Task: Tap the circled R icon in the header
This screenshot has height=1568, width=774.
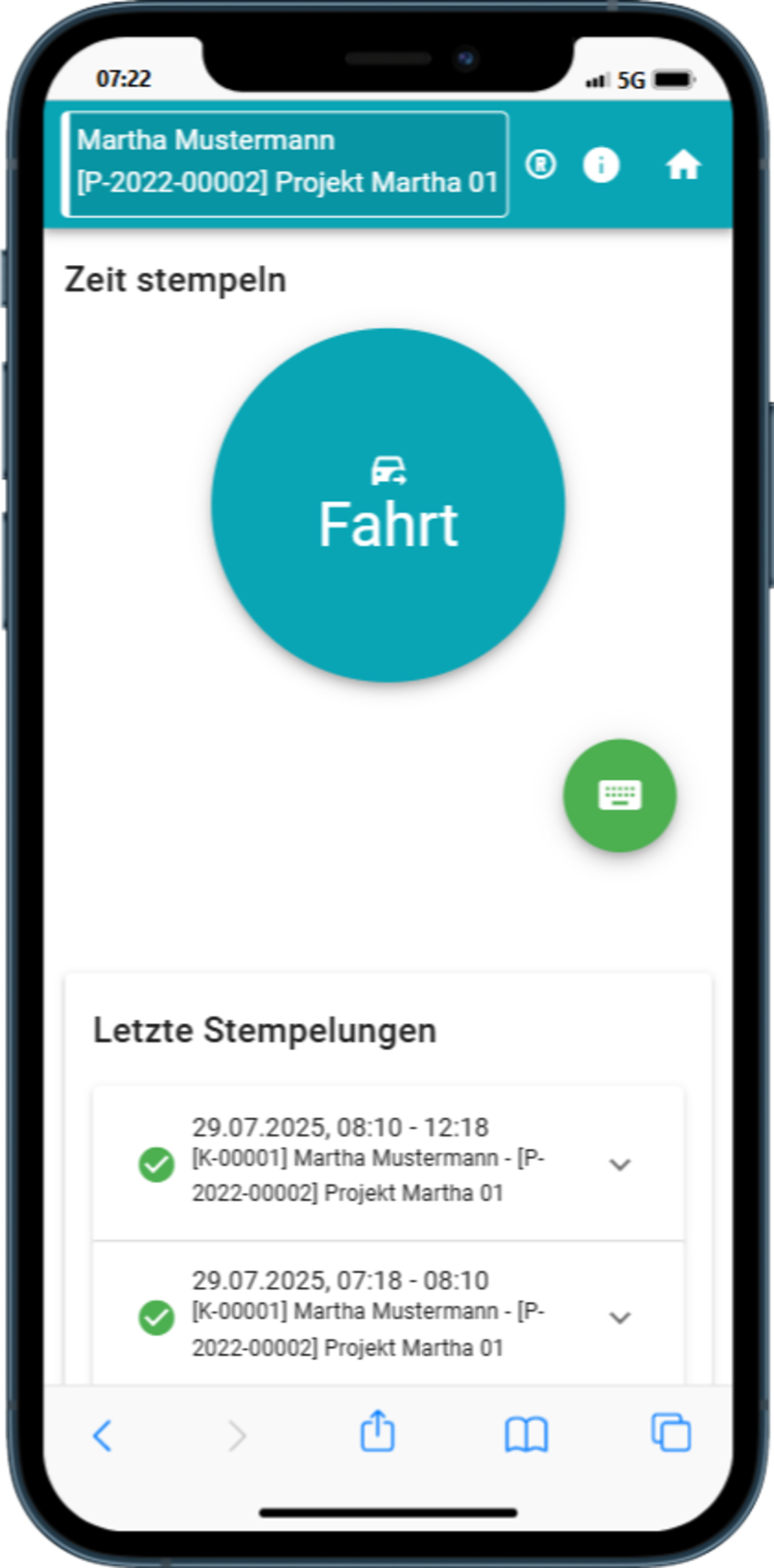Action: [x=541, y=165]
